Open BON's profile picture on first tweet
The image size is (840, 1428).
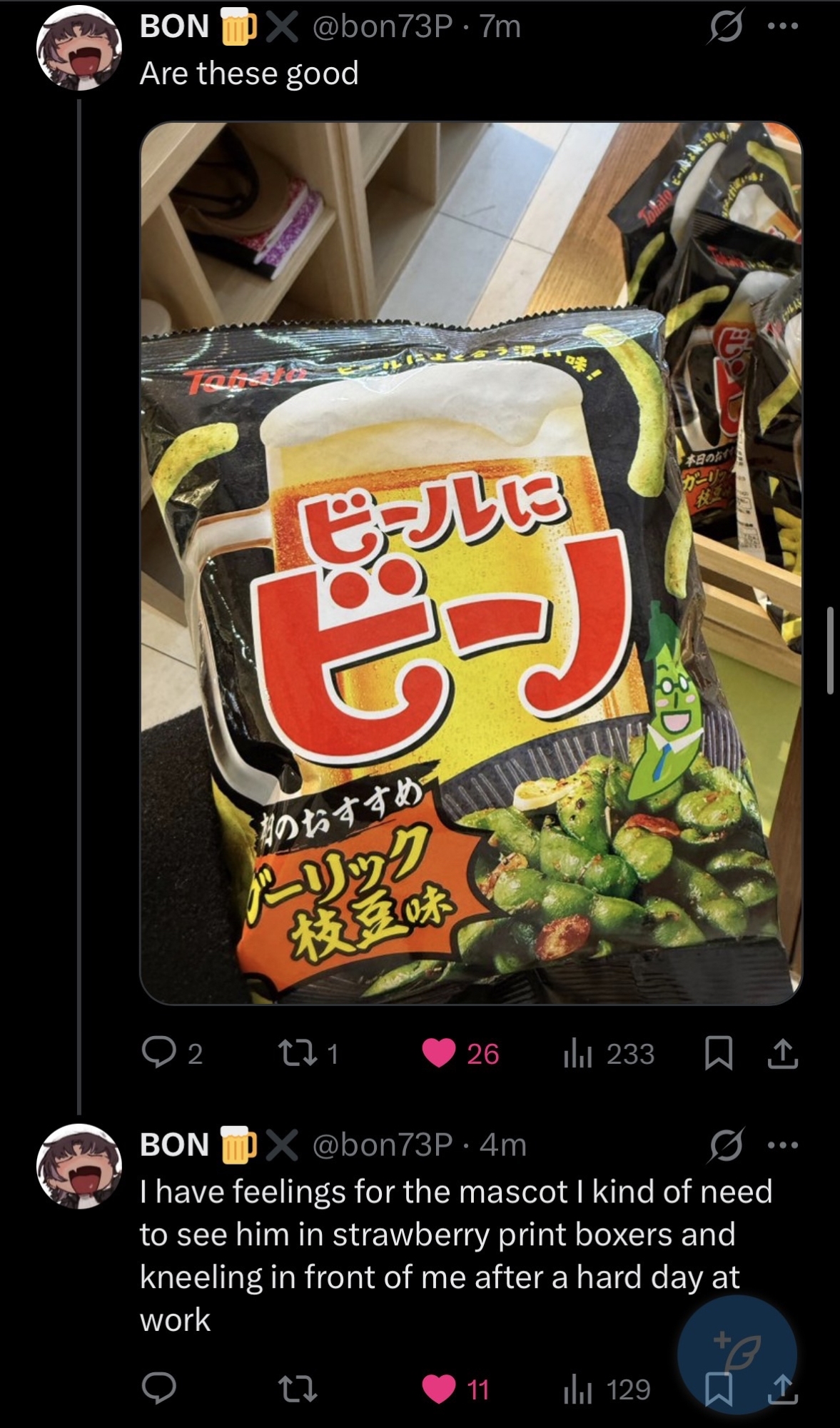click(x=79, y=50)
